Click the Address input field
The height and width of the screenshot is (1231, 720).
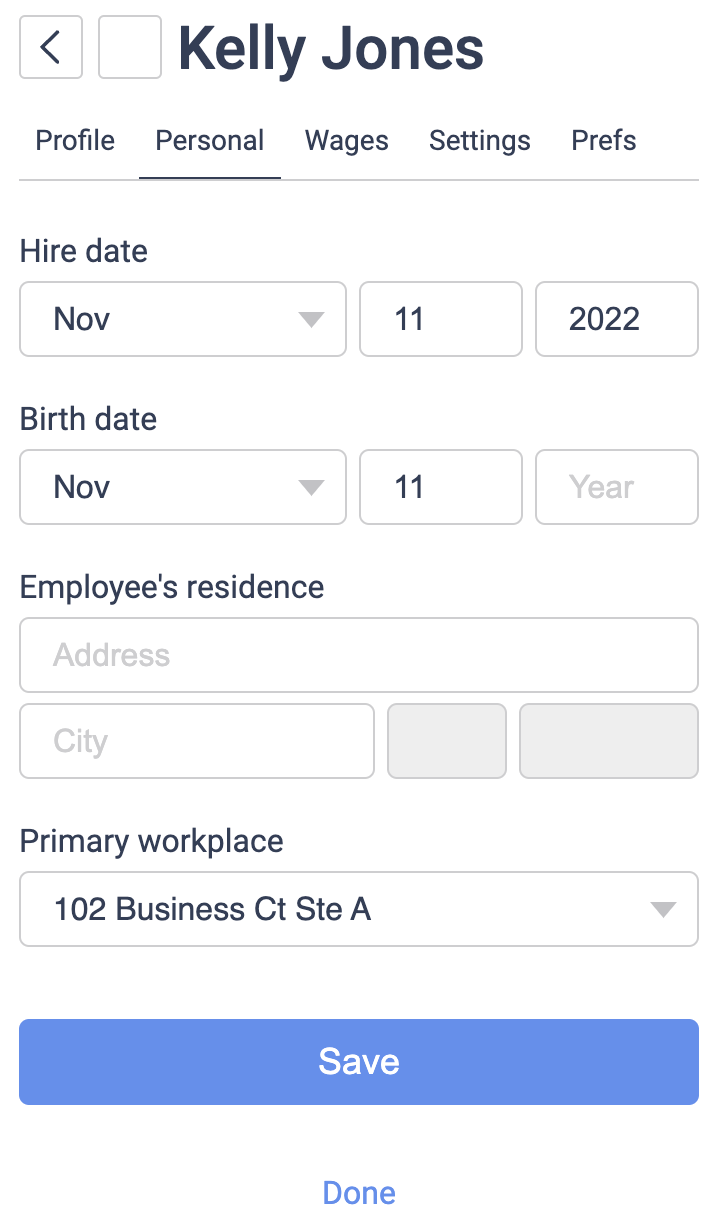[x=358, y=655]
